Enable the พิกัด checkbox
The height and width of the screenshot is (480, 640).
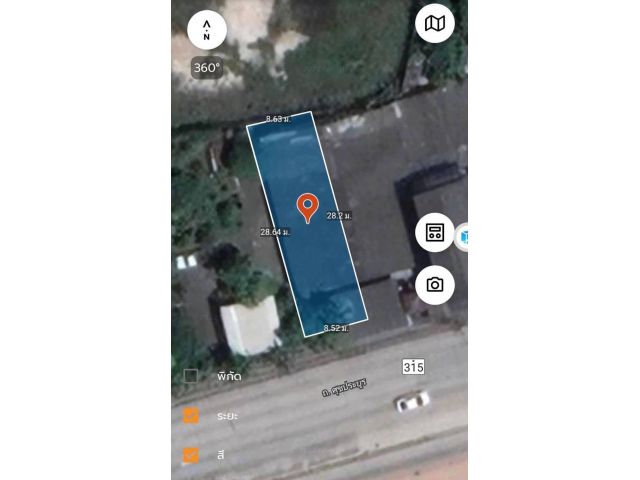[190, 376]
